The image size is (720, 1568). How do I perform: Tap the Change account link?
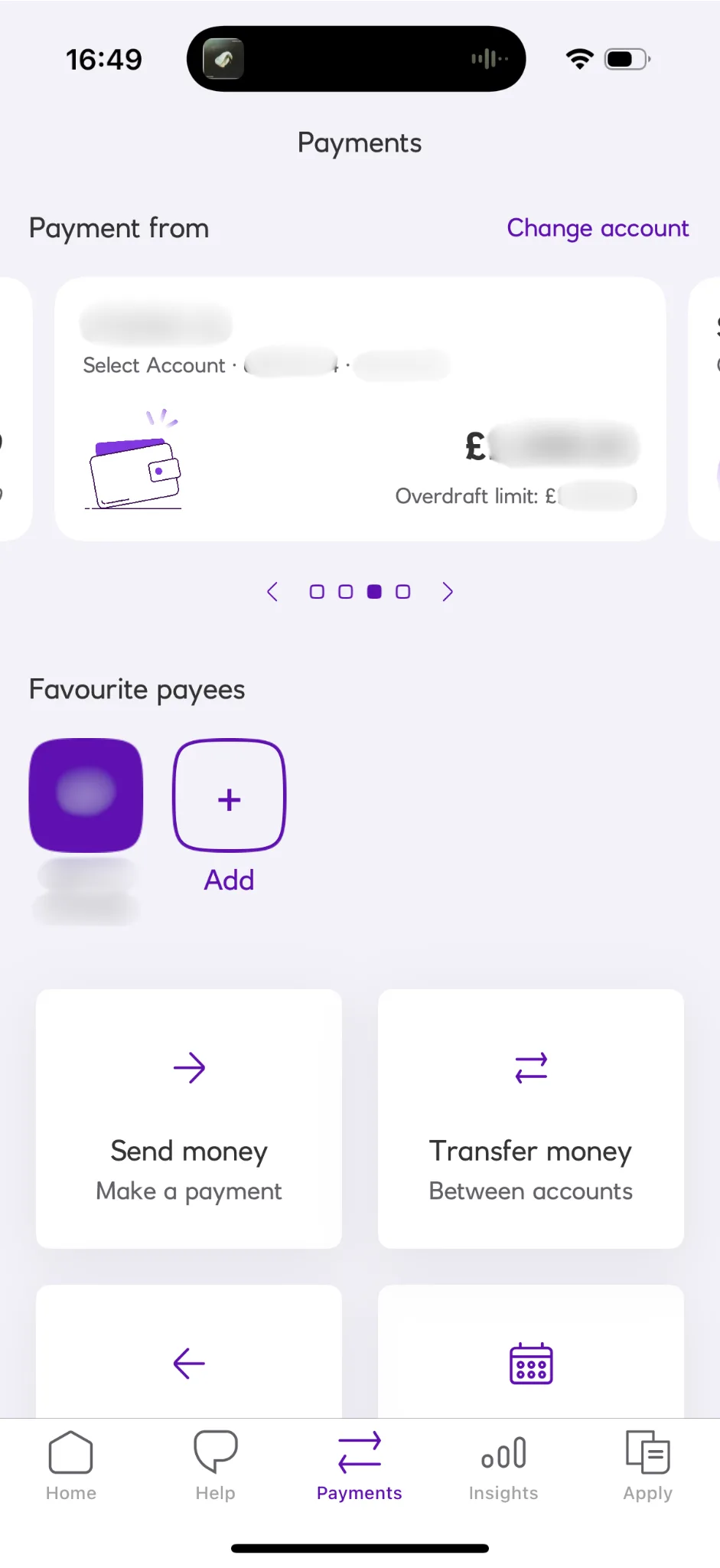[x=598, y=228]
